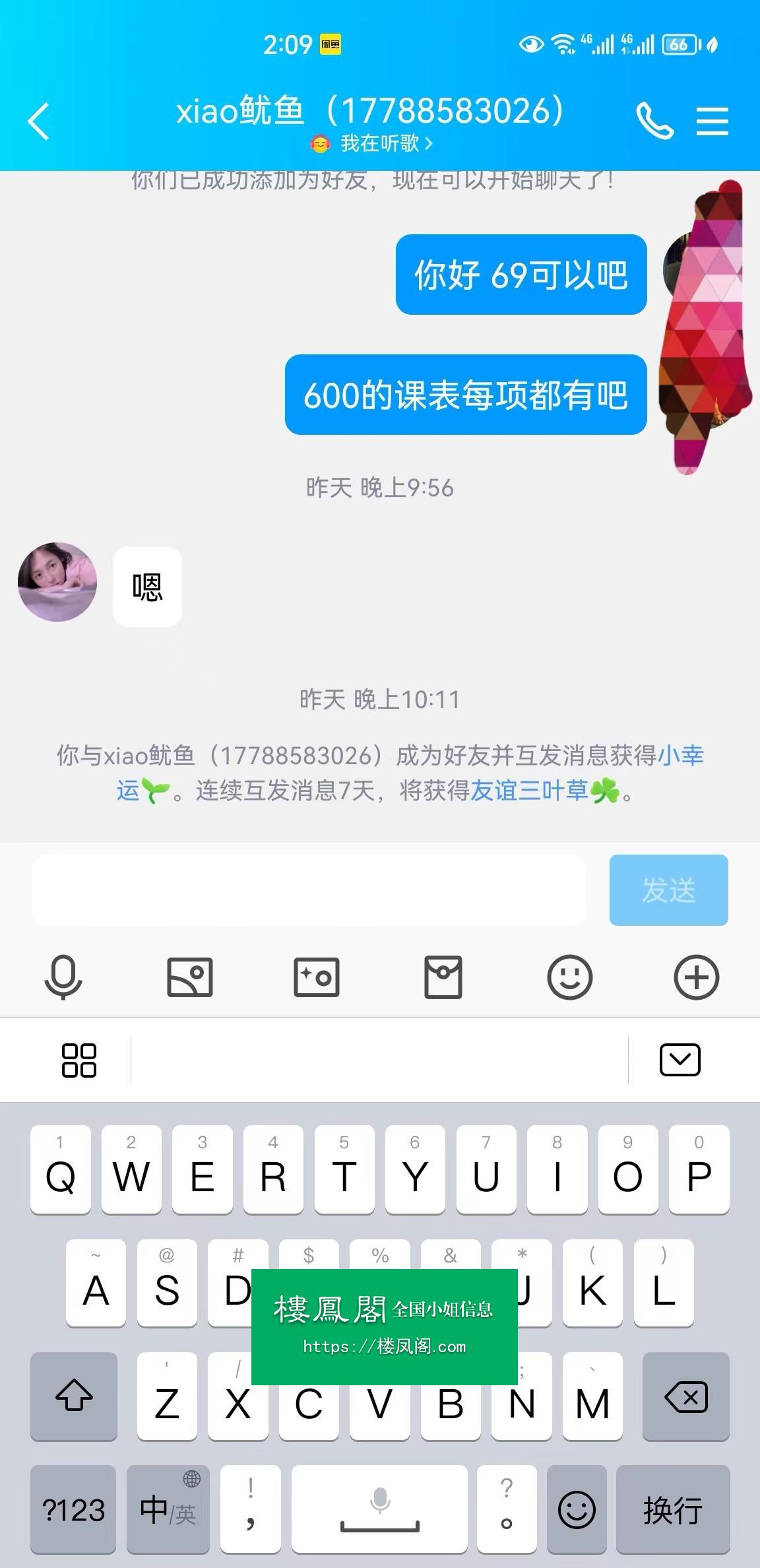Open xiao鱿鱼's profile avatar
The width and height of the screenshot is (760, 1568).
(x=57, y=582)
